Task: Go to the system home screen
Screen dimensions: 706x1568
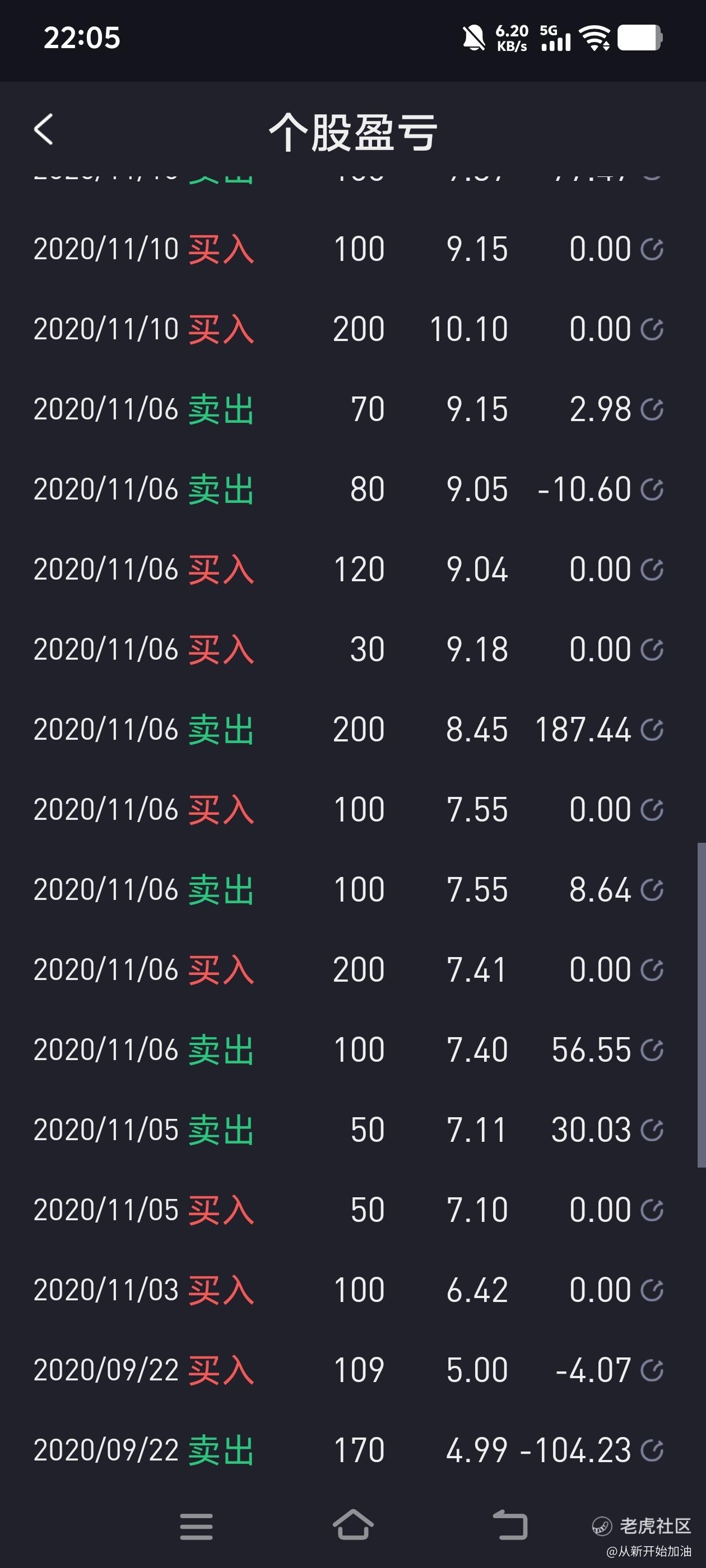Action: coord(354,1525)
